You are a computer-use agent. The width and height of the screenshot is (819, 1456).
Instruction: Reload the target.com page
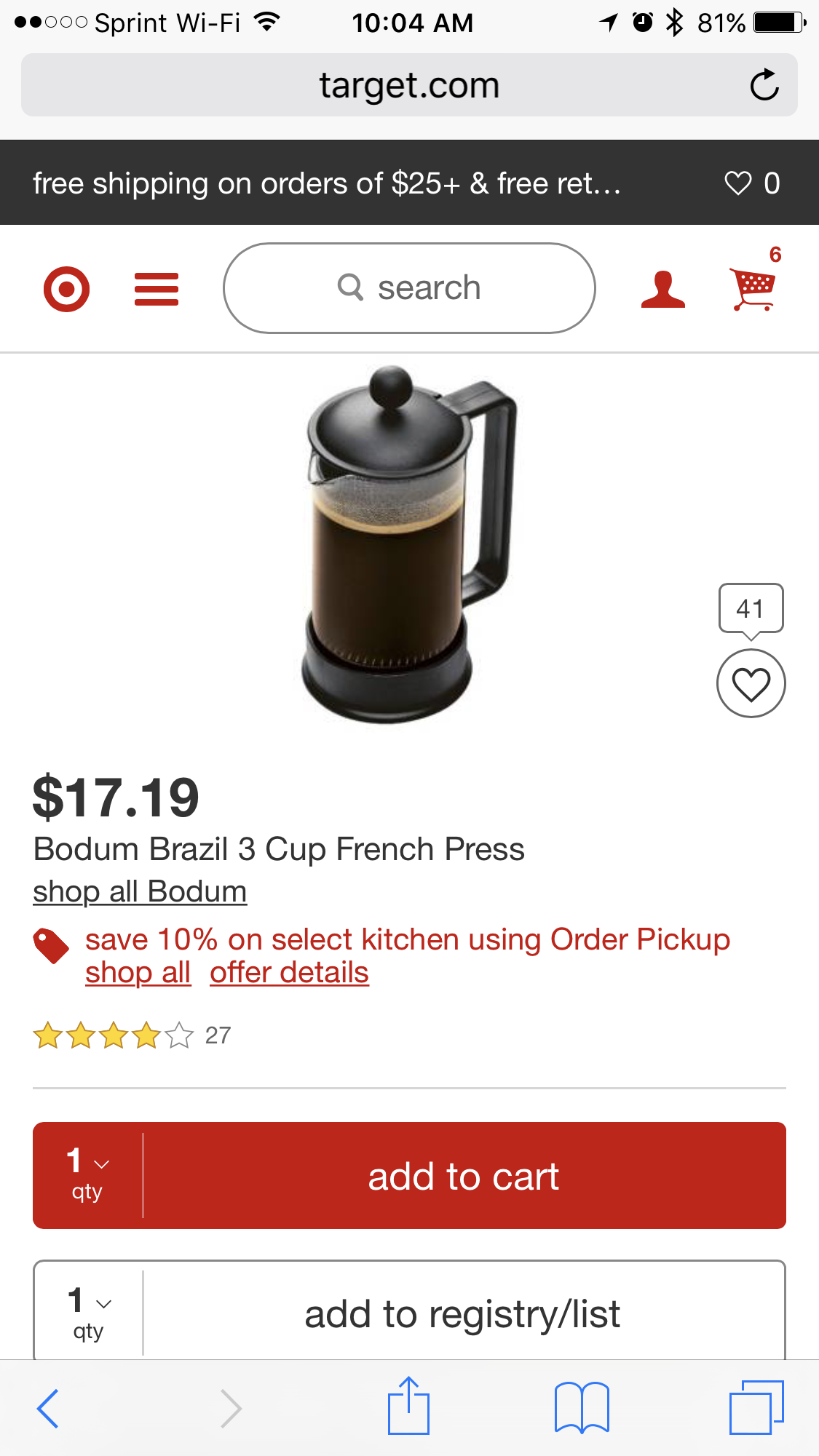point(764,85)
